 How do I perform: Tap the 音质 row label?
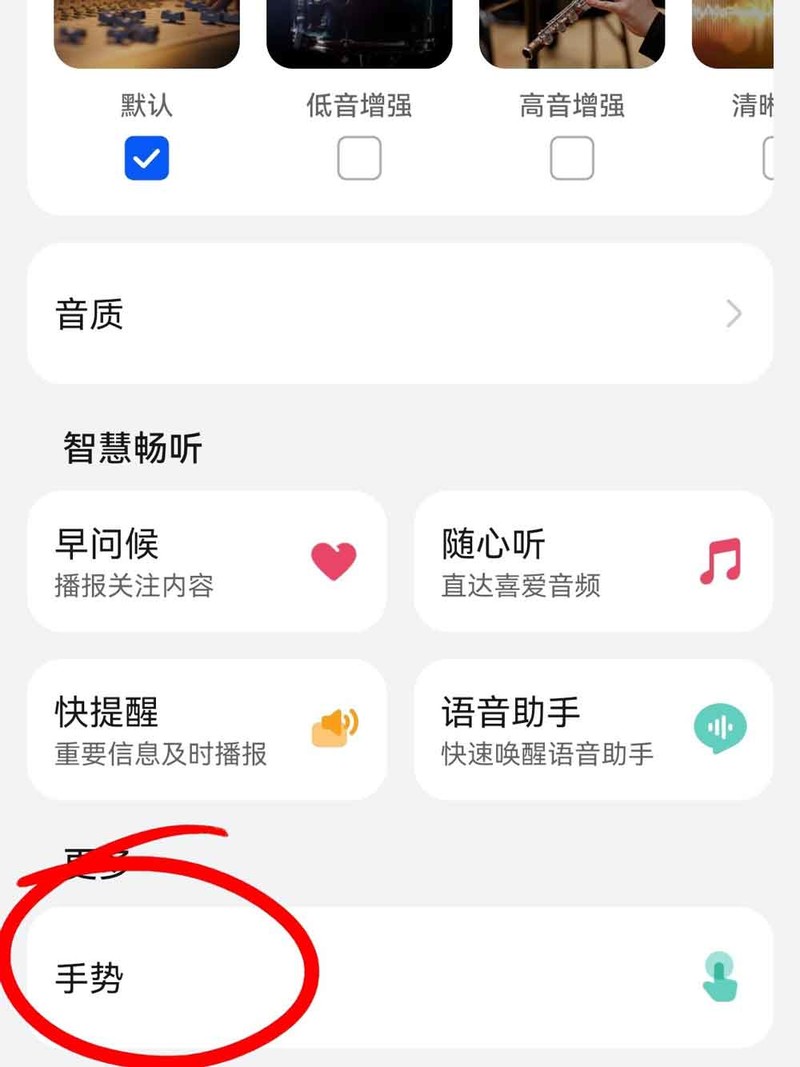[x=90, y=314]
